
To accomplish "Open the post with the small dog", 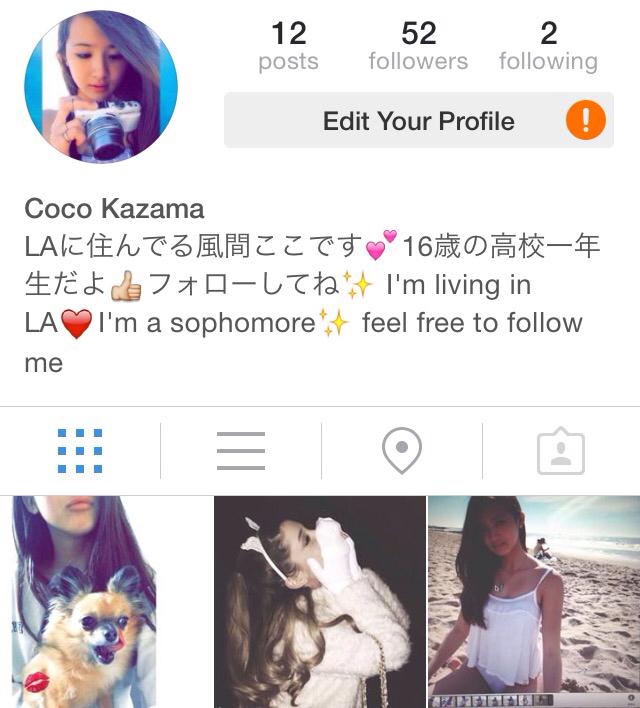I will click(84, 602).
